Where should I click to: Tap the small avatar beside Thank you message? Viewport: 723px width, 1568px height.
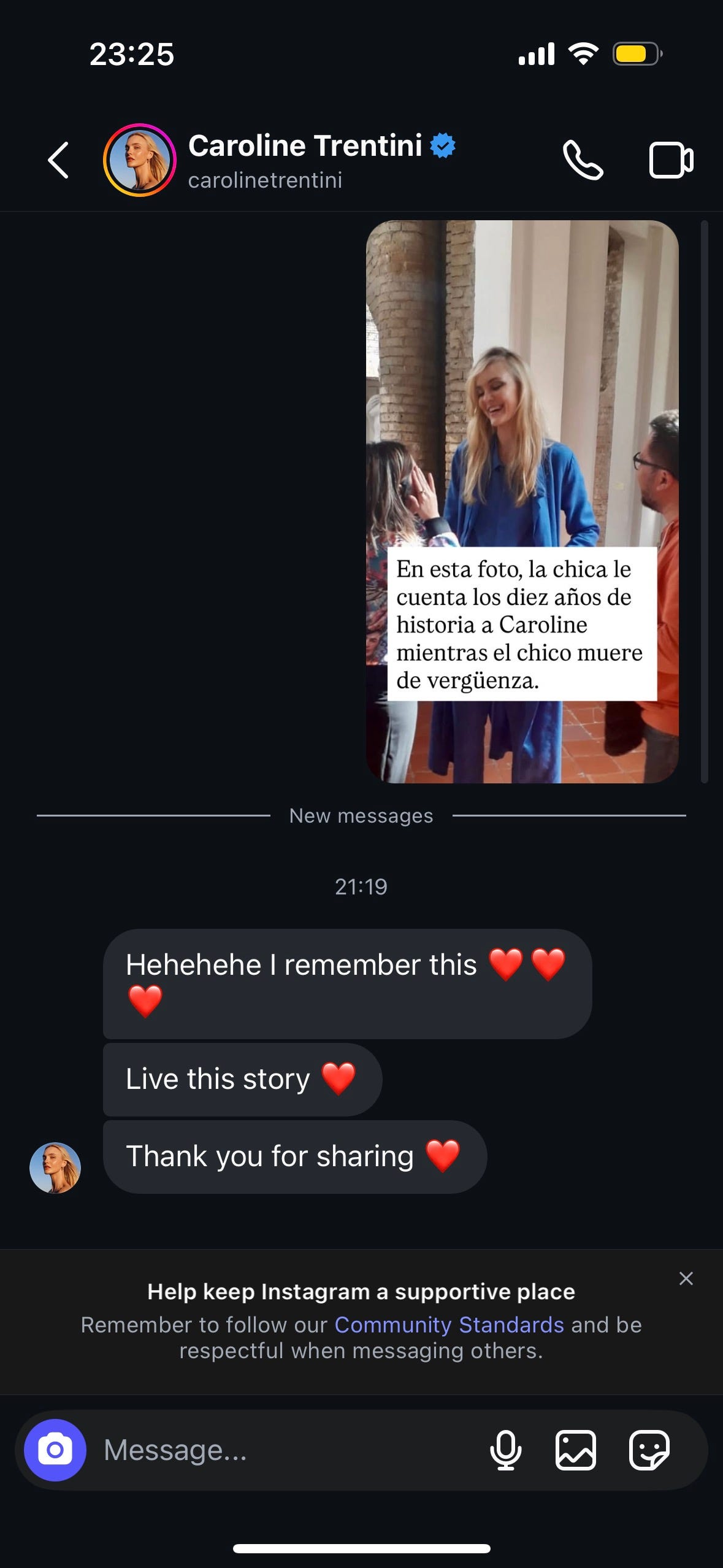pyautogui.click(x=55, y=1167)
